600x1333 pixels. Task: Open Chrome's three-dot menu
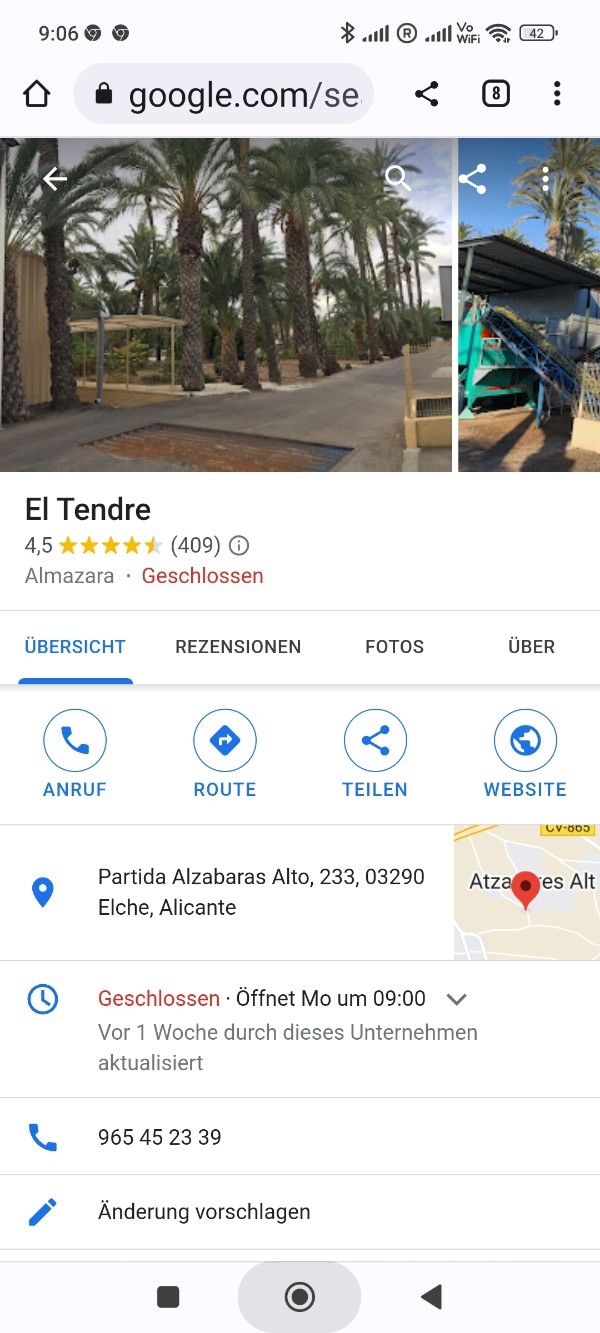[557, 94]
